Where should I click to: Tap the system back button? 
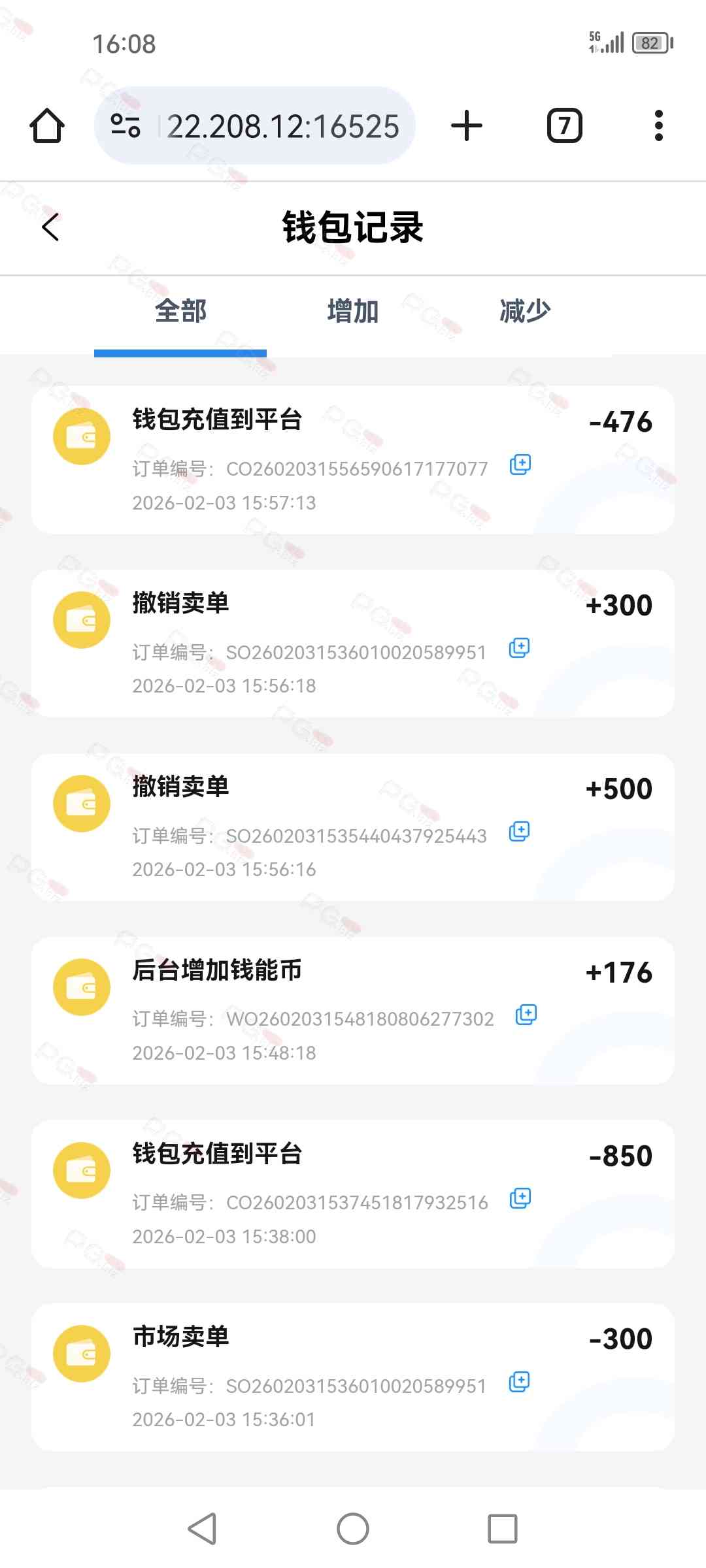pyautogui.click(x=202, y=1528)
